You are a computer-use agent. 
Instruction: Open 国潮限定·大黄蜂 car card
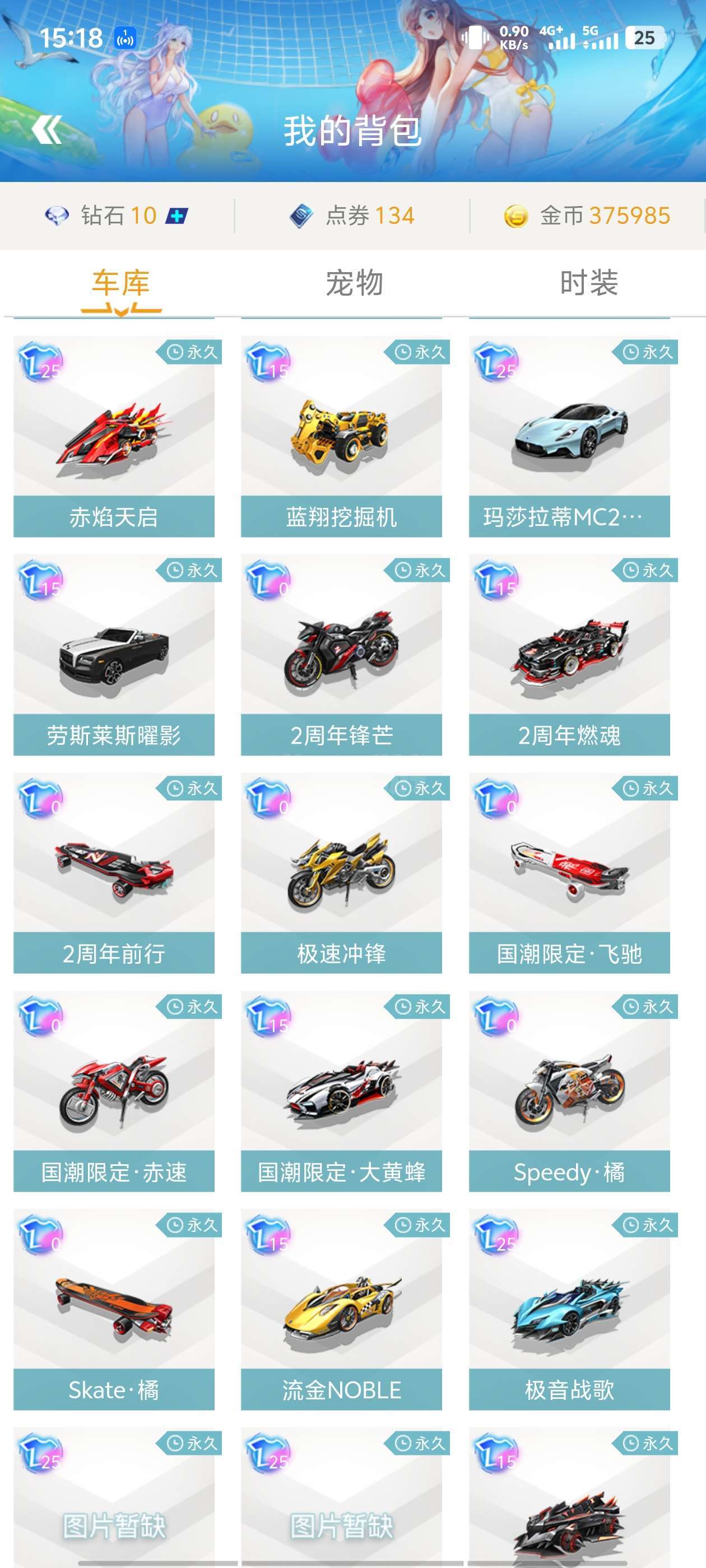[341, 1091]
